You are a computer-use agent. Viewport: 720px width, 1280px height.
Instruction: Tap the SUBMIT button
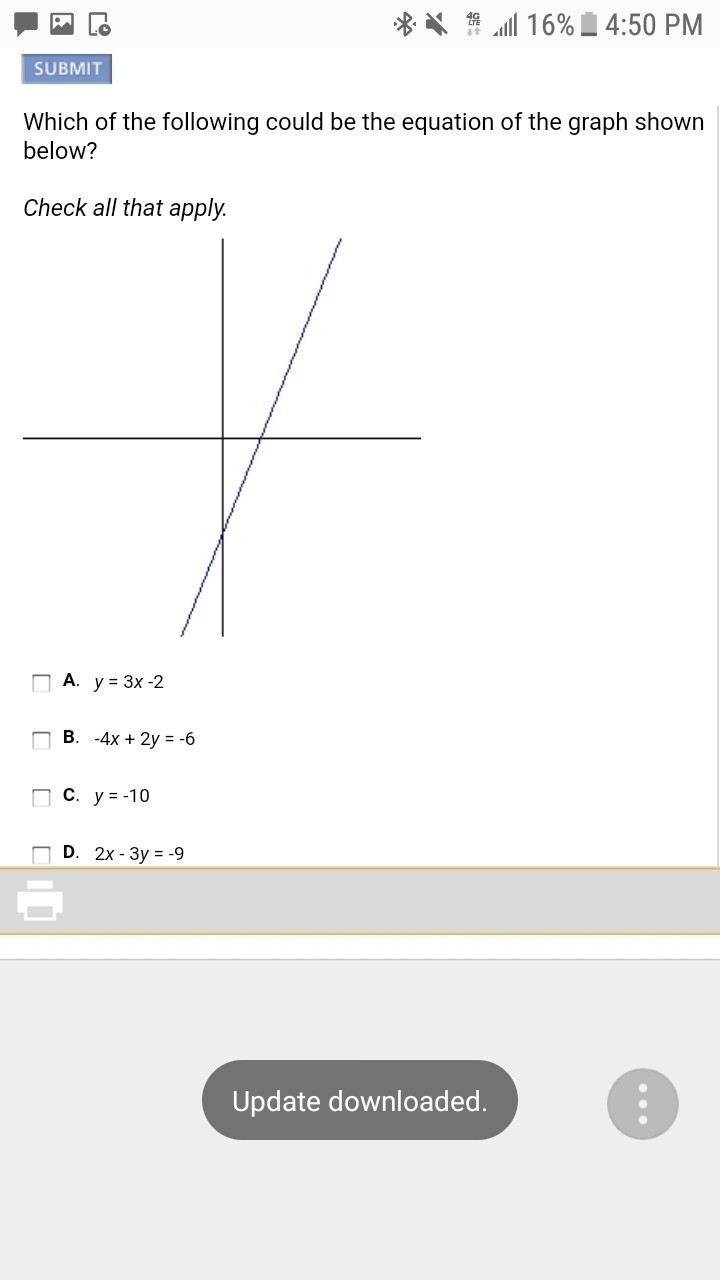[67, 68]
